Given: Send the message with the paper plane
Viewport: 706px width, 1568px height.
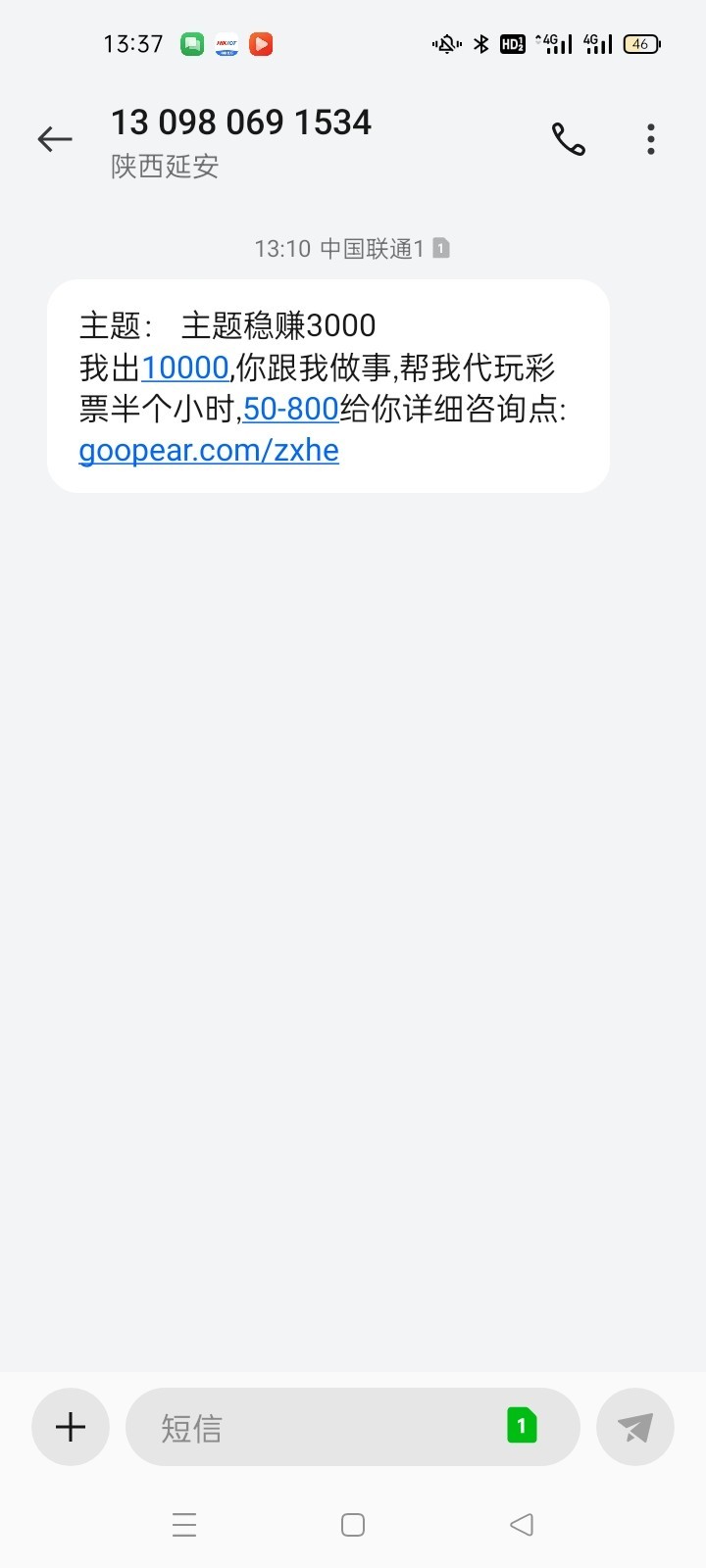Looking at the screenshot, I should tap(635, 1427).
